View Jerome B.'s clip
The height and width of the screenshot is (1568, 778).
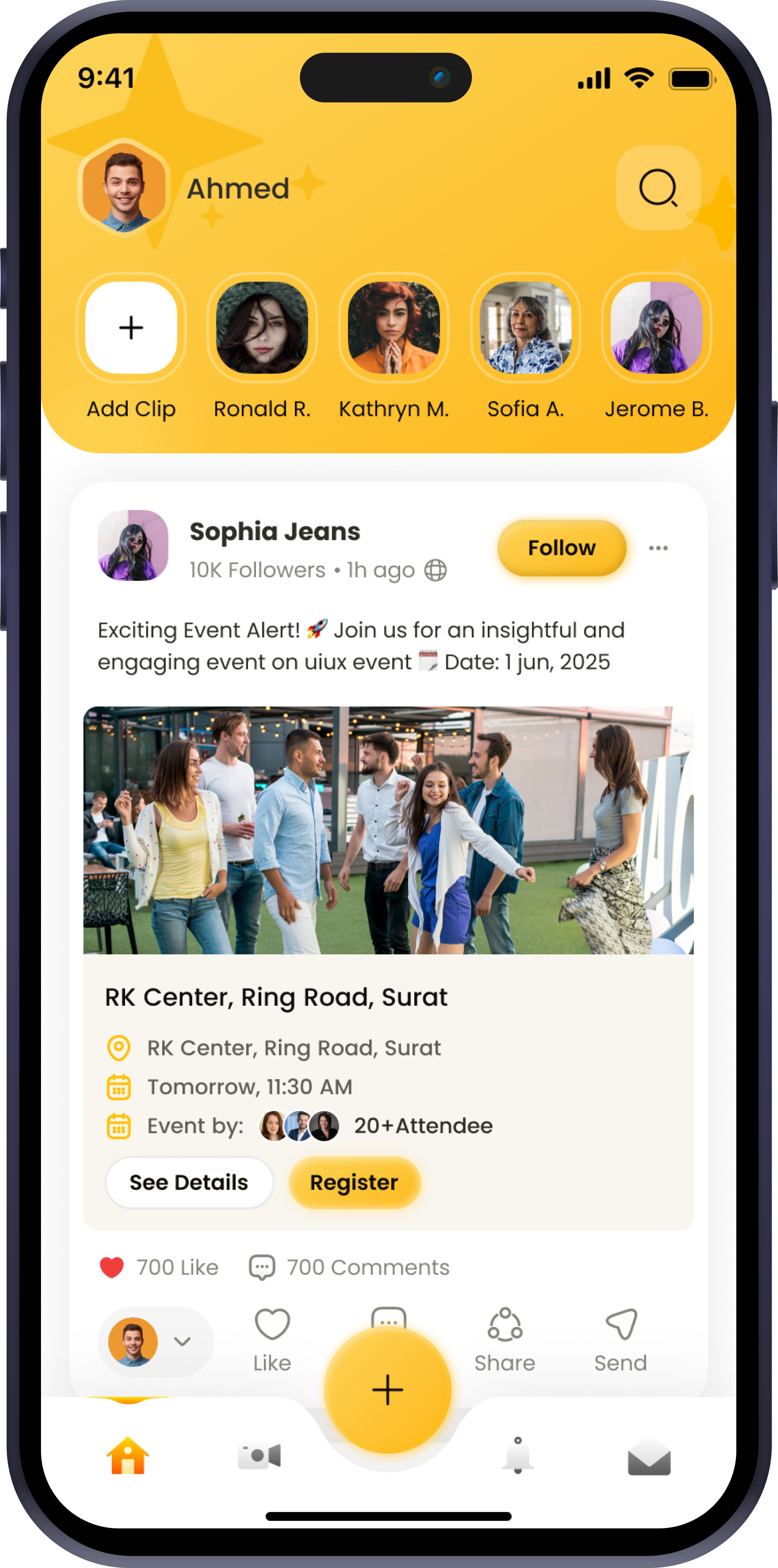pos(656,328)
